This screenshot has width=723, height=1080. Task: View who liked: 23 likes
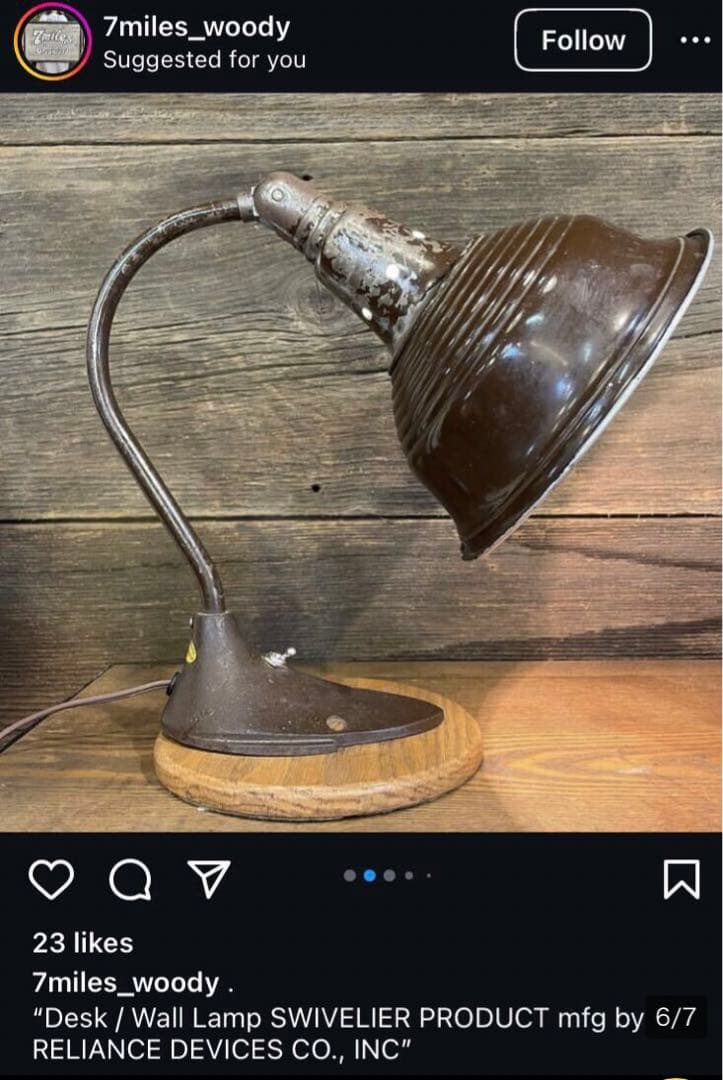82,942
